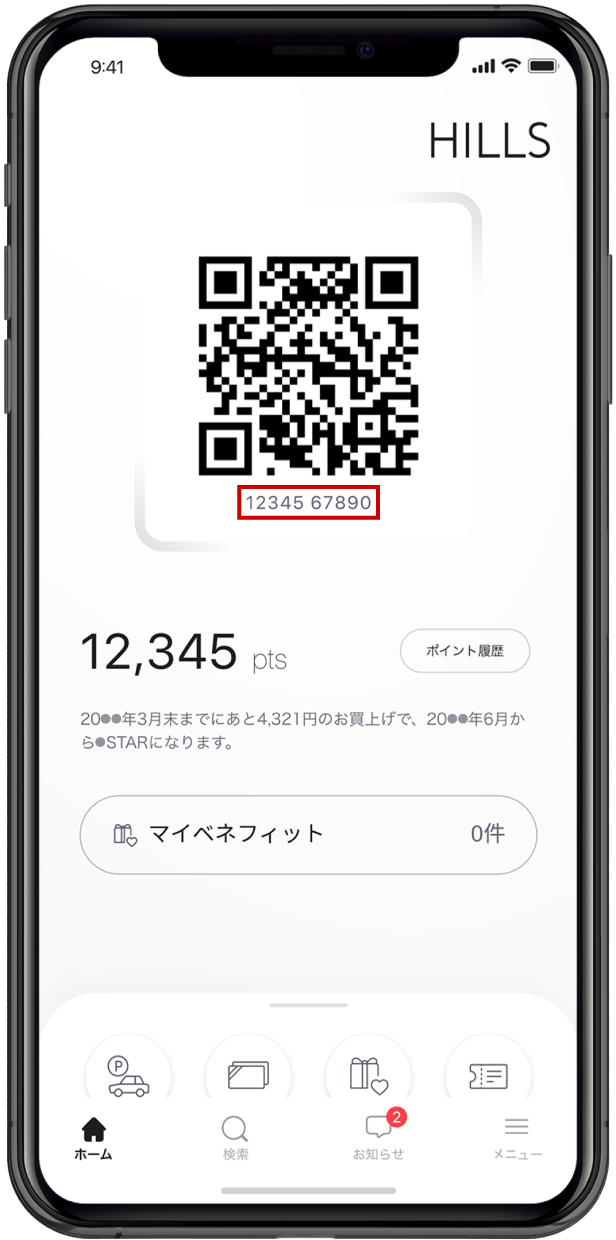The image size is (616, 1240).
Task: Open the ポイント履歴 point history
Action: coord(464,651)
